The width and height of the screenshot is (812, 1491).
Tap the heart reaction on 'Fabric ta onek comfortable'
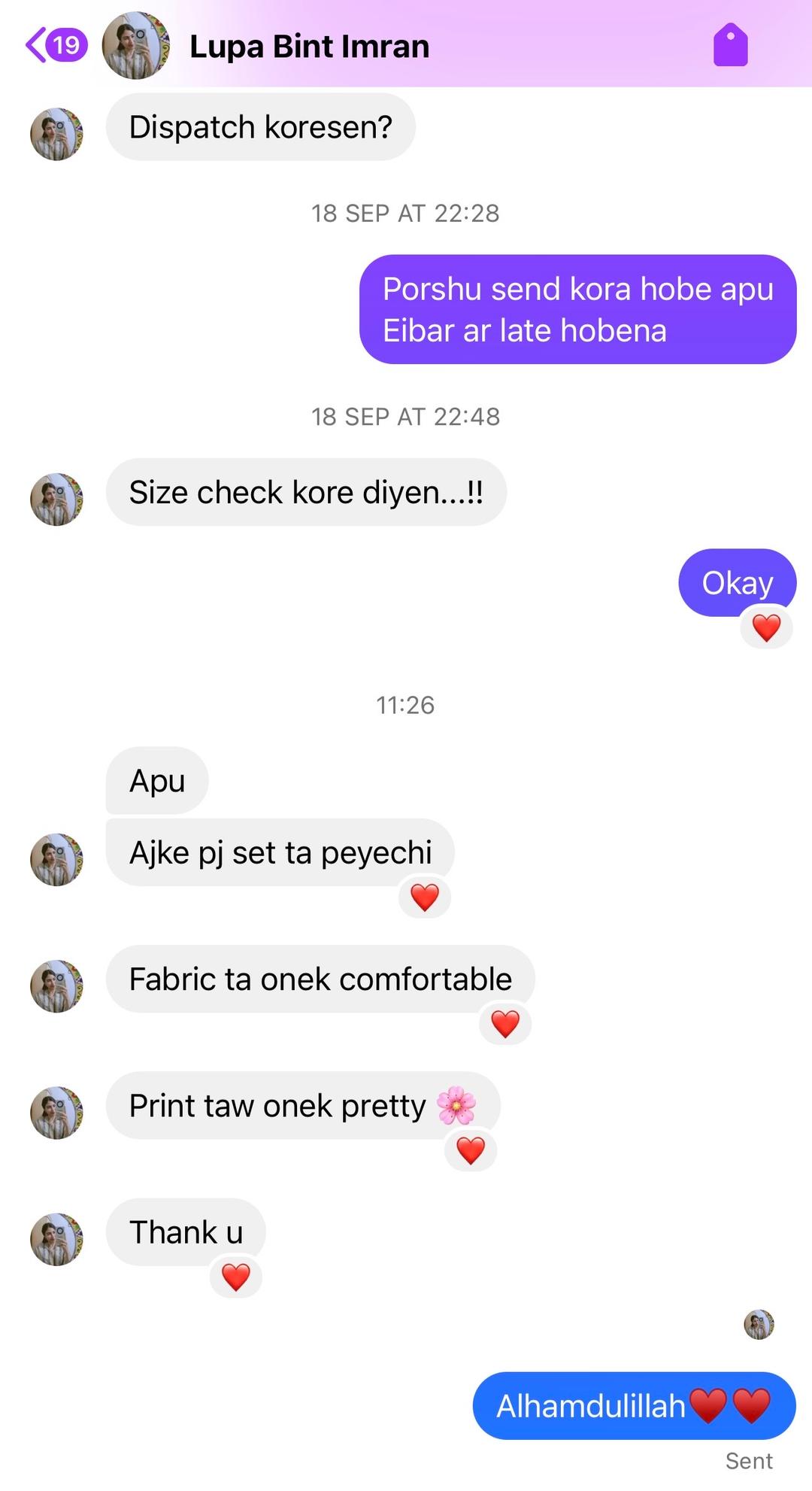(x=505, y=1023)
